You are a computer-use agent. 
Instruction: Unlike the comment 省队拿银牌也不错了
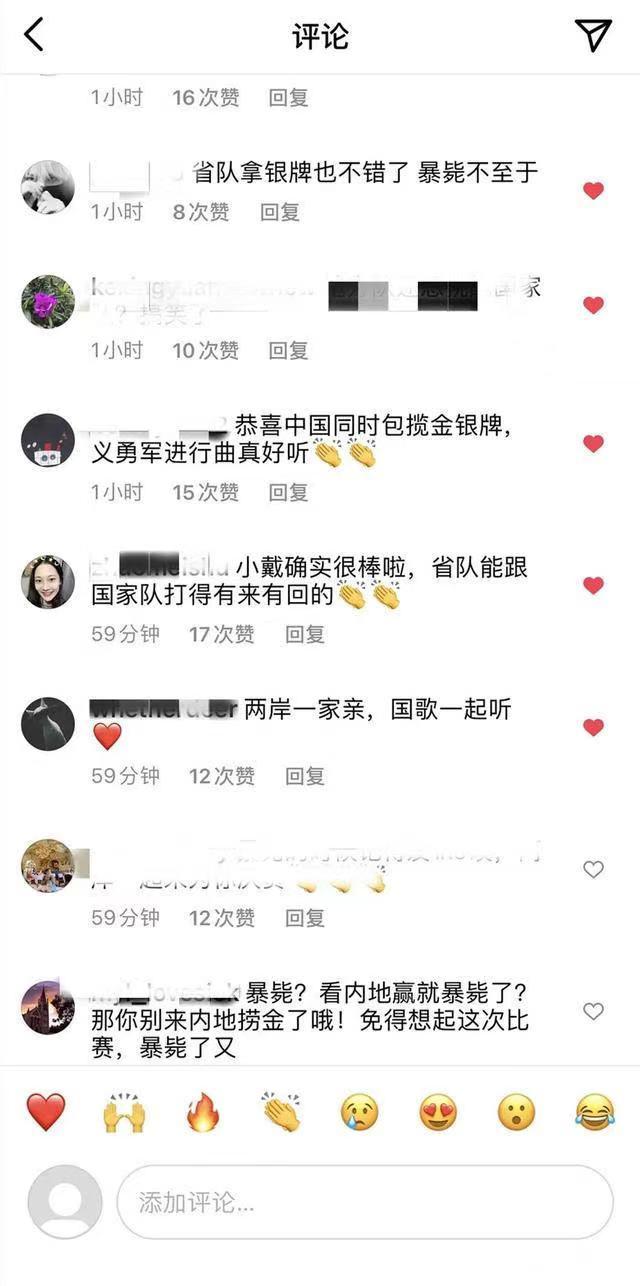593,190
